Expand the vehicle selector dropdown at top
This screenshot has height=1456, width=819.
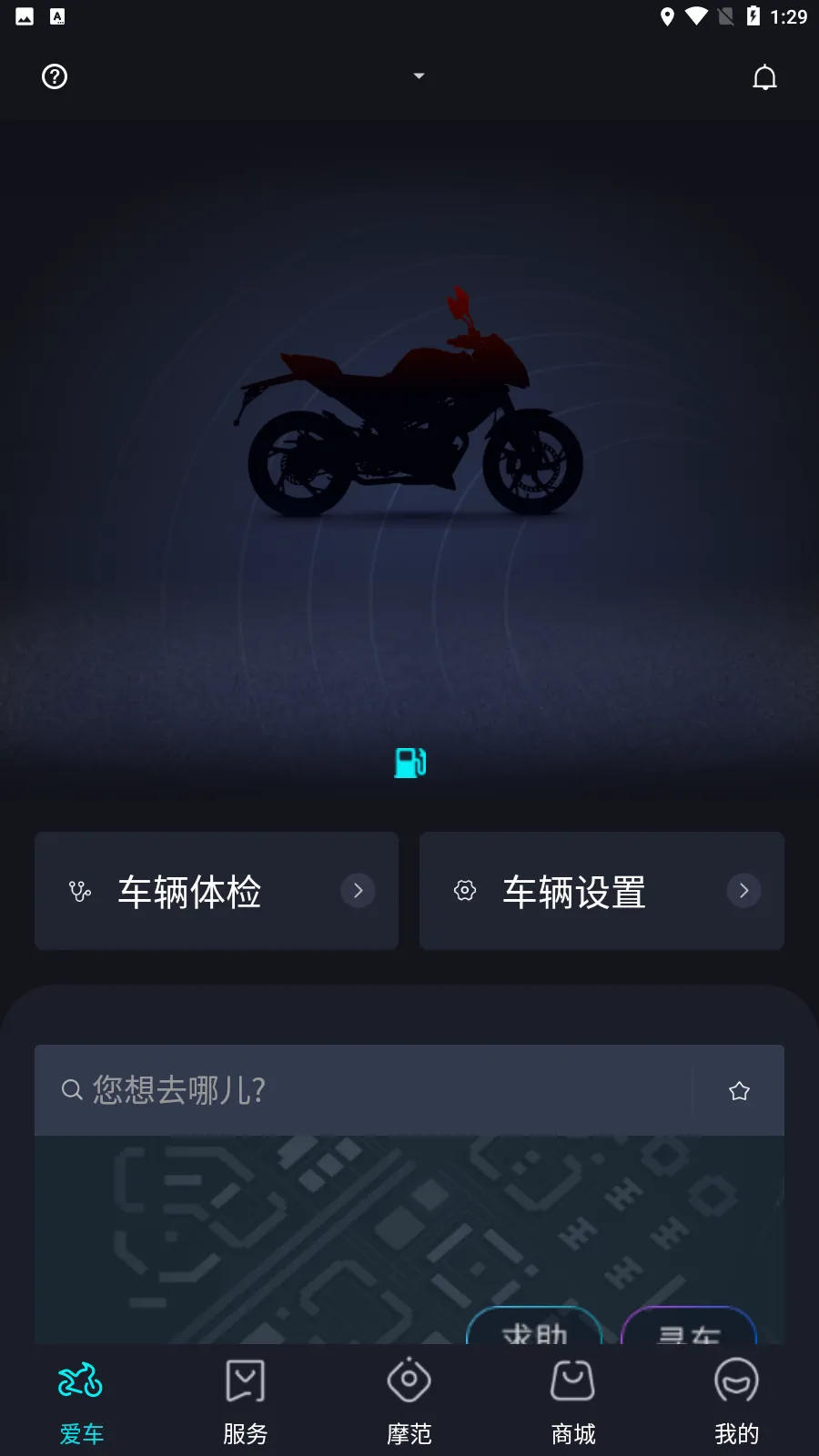click(418, 76)
